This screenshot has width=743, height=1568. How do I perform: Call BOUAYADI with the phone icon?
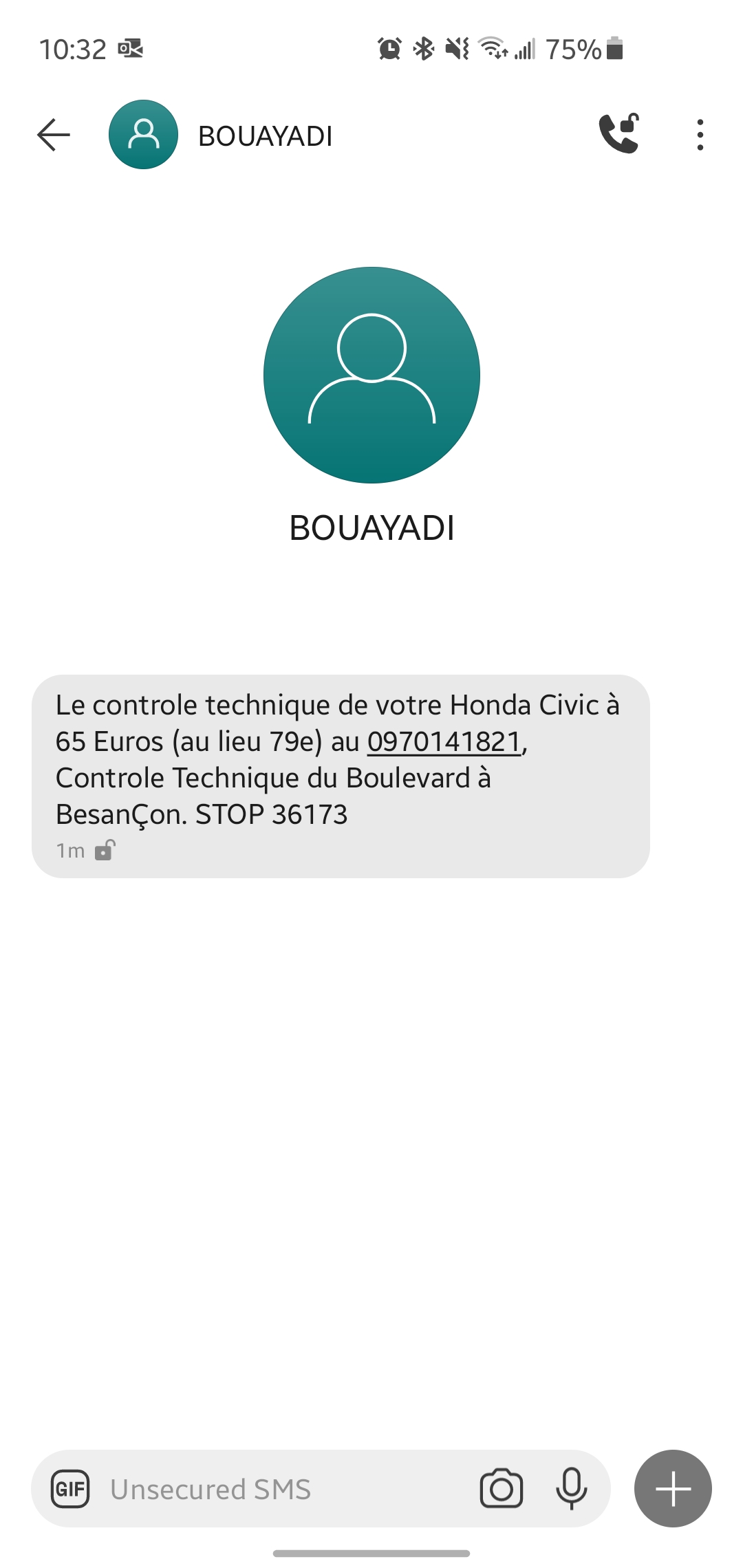pyautogui.click(x=619, y=134)
